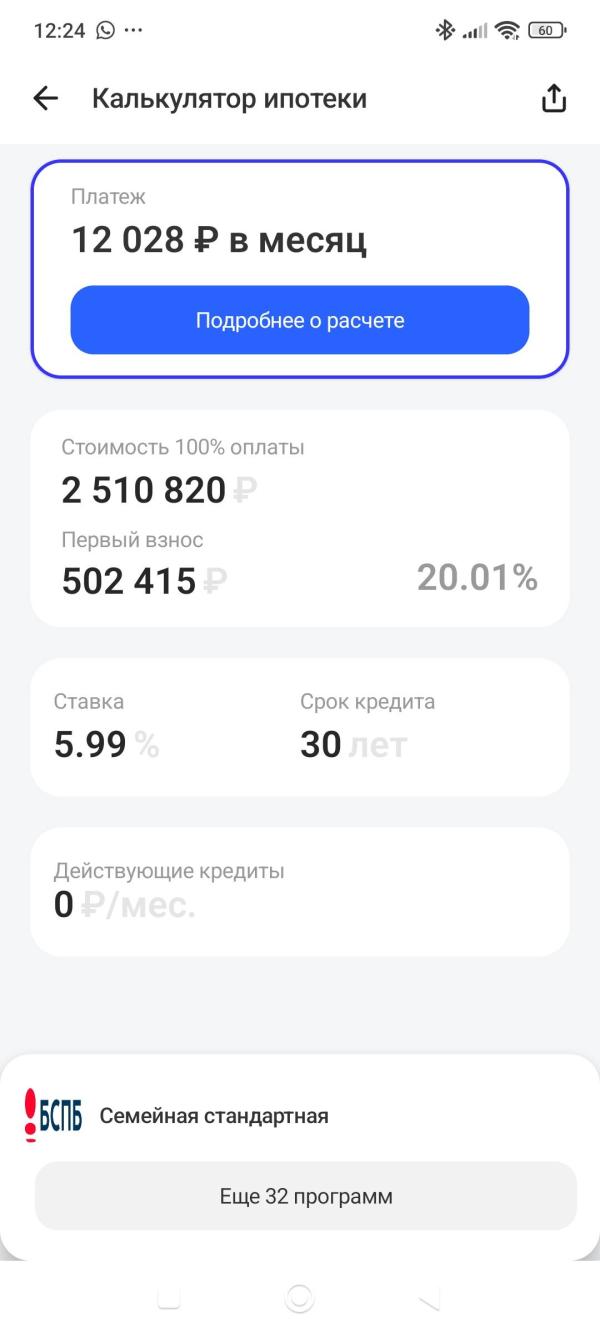This screenshot has width=600, height=1332.
Task: Share the mortgage calculation
Action: click(553, 98)
